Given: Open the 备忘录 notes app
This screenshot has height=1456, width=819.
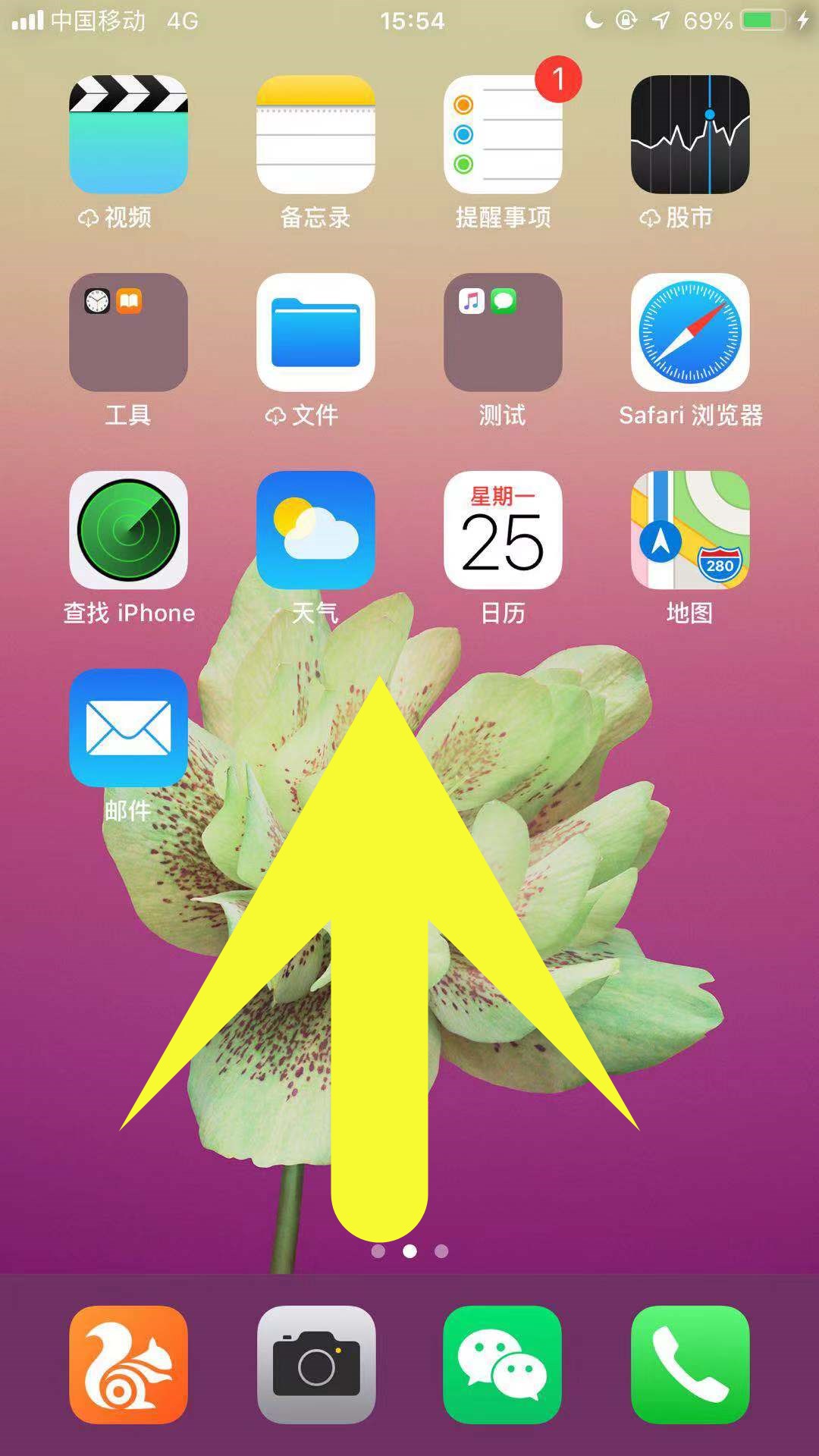Looking at the screenshot, I should tap(316, 136).
